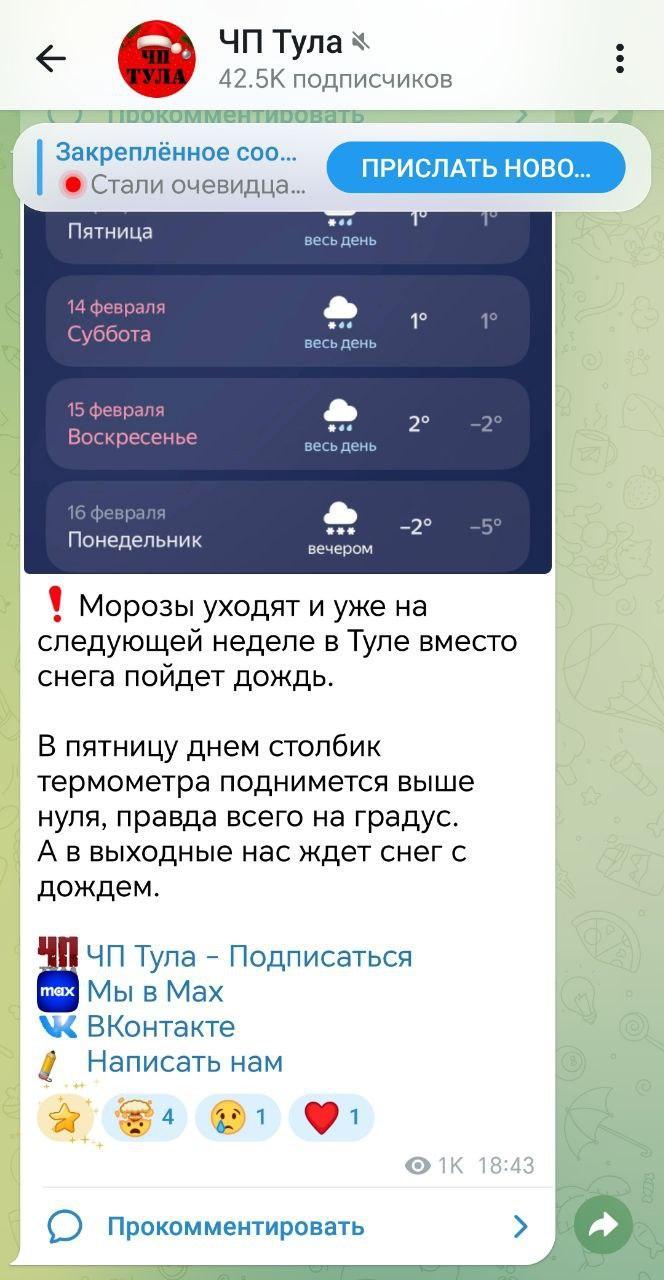
Task: Open the ВКонтакте link
Action: tap(160, 1027)
